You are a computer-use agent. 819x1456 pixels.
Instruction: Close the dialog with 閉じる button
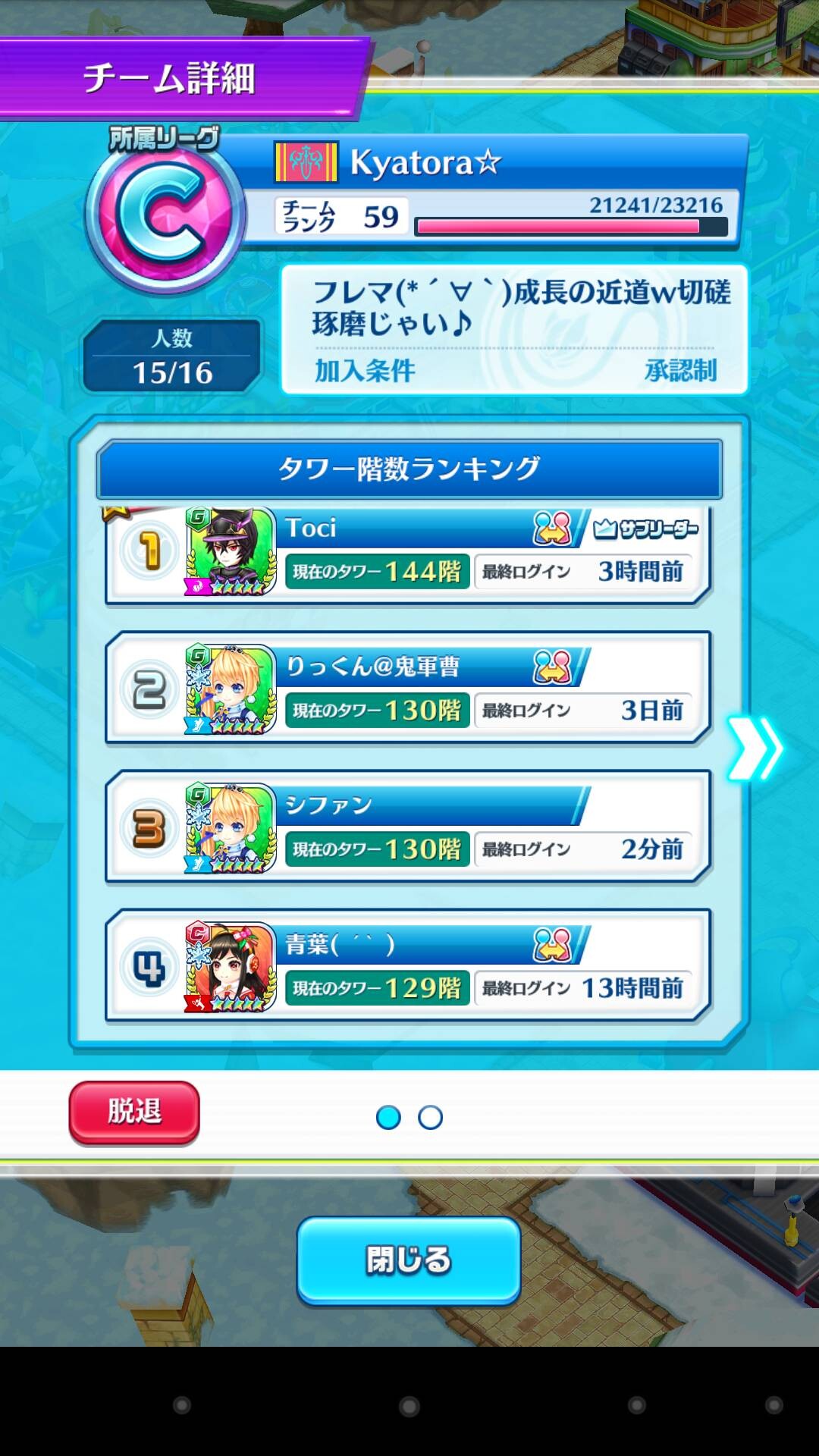tap(409, 1260)
